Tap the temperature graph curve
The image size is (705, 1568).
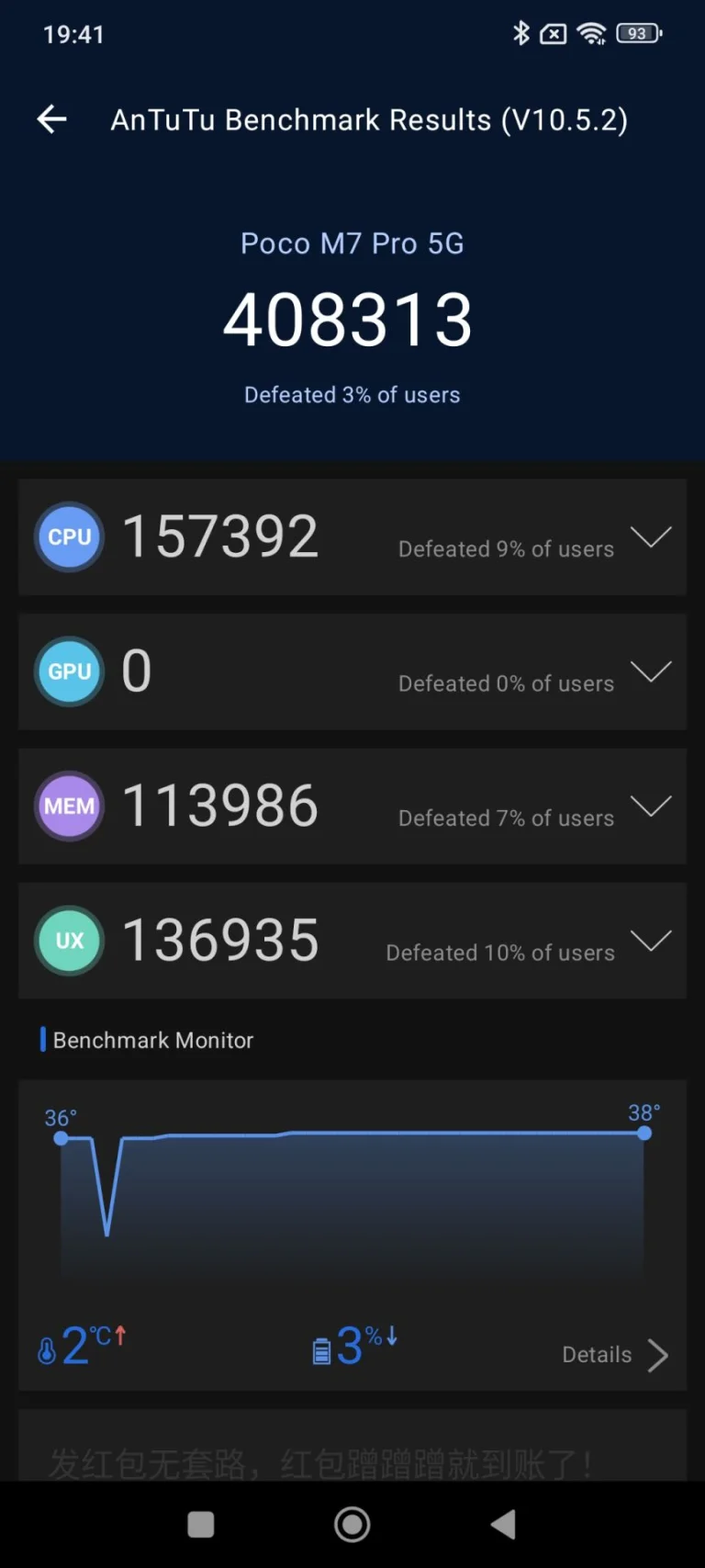coord(367,1134)
